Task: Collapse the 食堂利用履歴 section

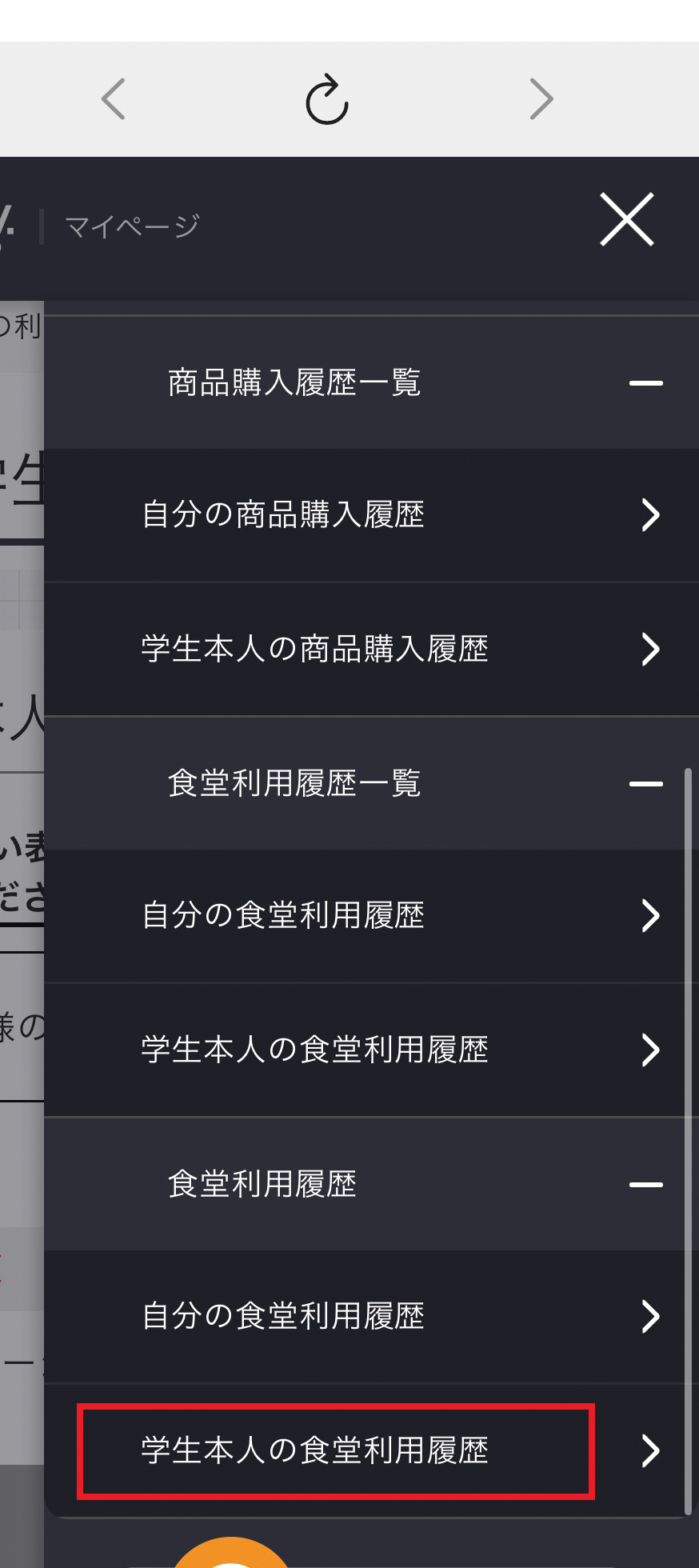Action: pyautogui.click(x=371, y=1184)
